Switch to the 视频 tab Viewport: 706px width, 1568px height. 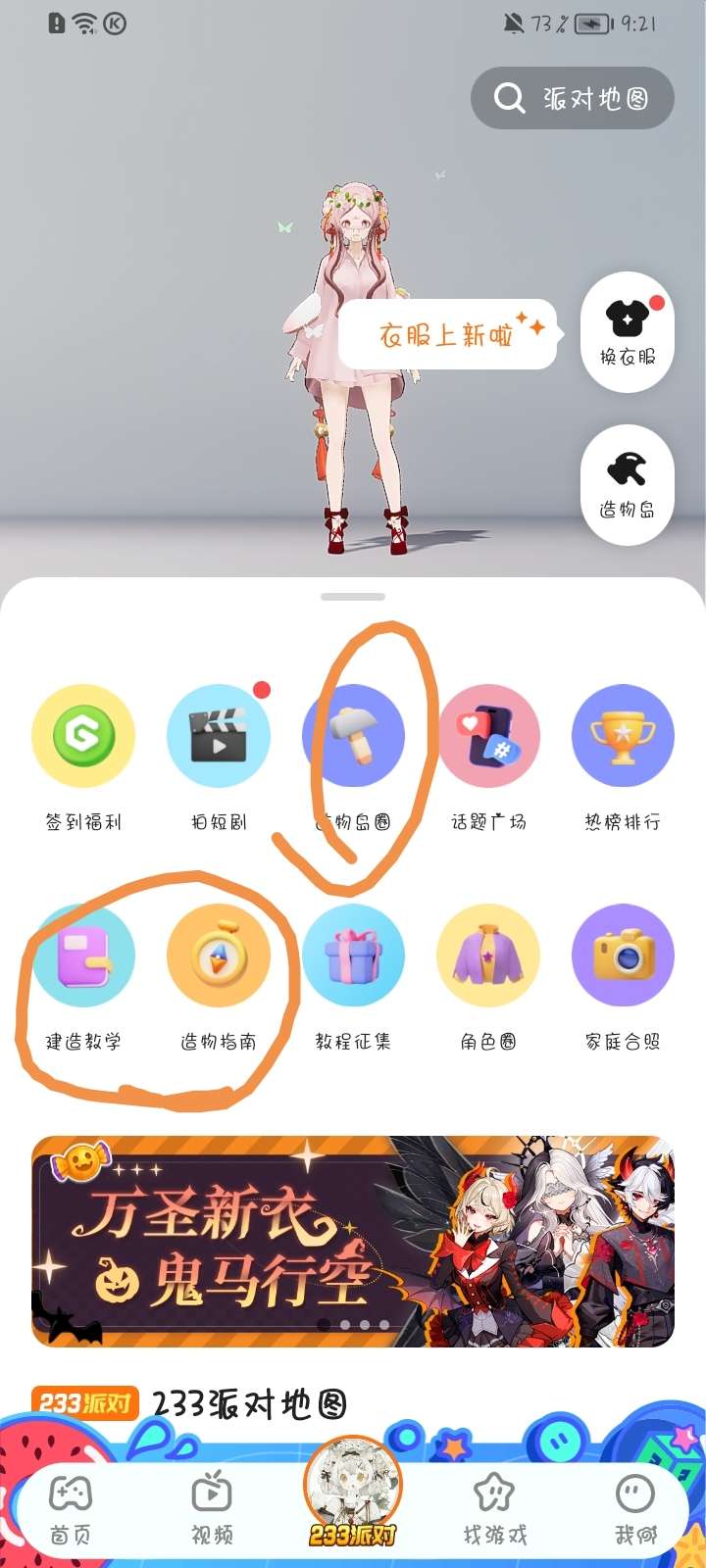[x=212, y=1509]
